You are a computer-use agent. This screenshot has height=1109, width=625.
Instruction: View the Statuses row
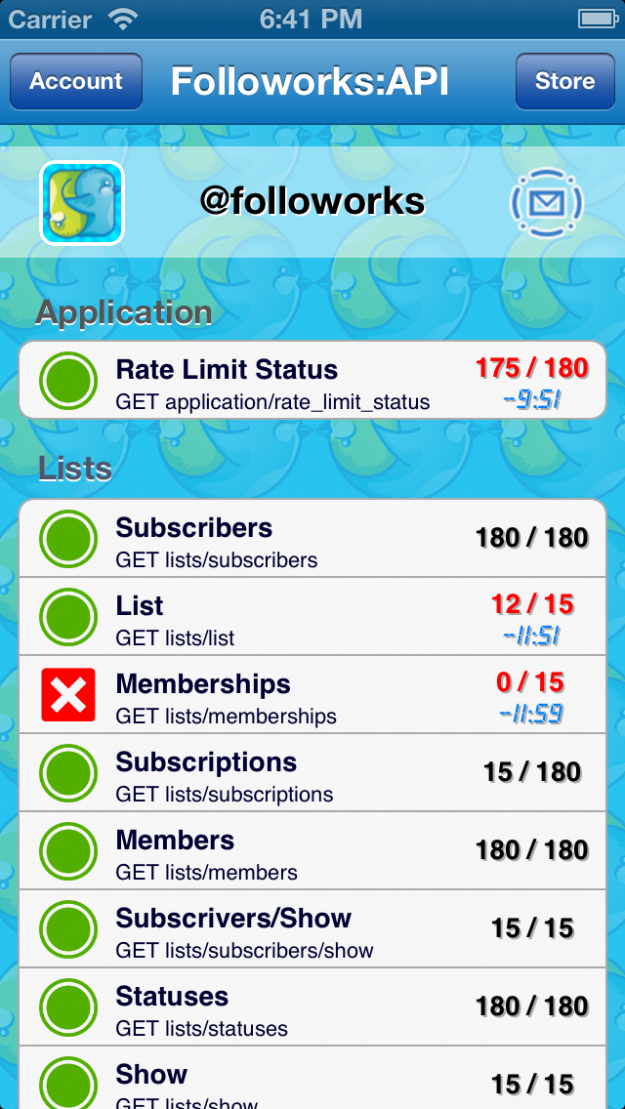pyautogui.click(x=312, y=1007)
